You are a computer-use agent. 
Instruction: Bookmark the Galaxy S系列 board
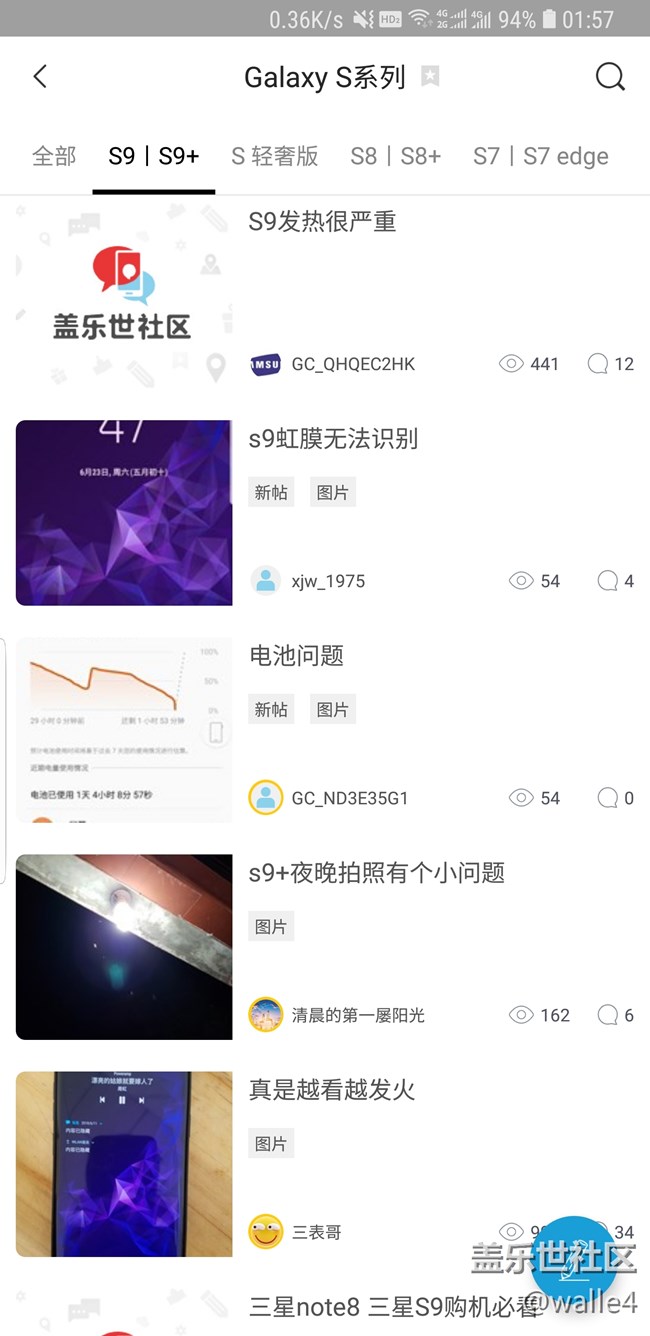(430, 77)
